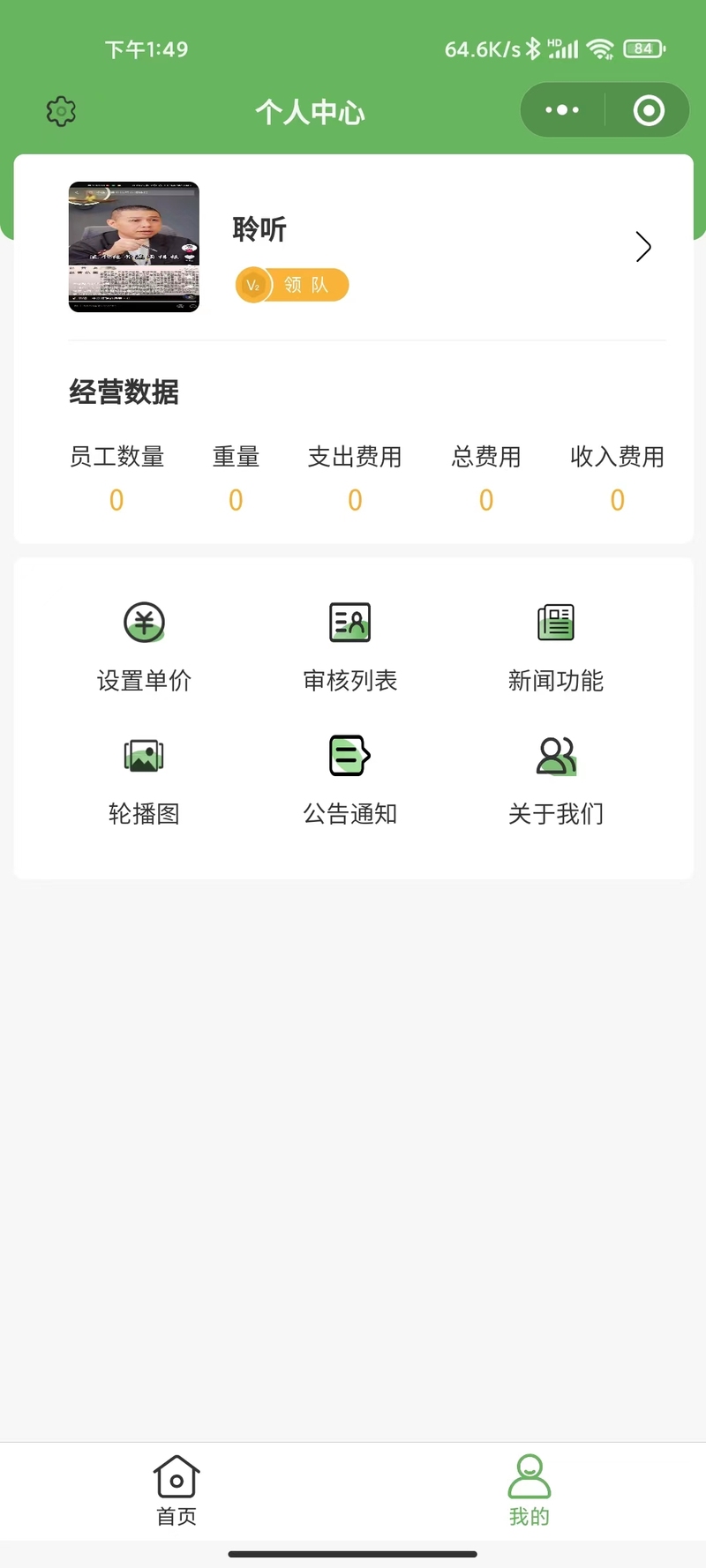Open the 轮播图 carousel images

(144, 781)
